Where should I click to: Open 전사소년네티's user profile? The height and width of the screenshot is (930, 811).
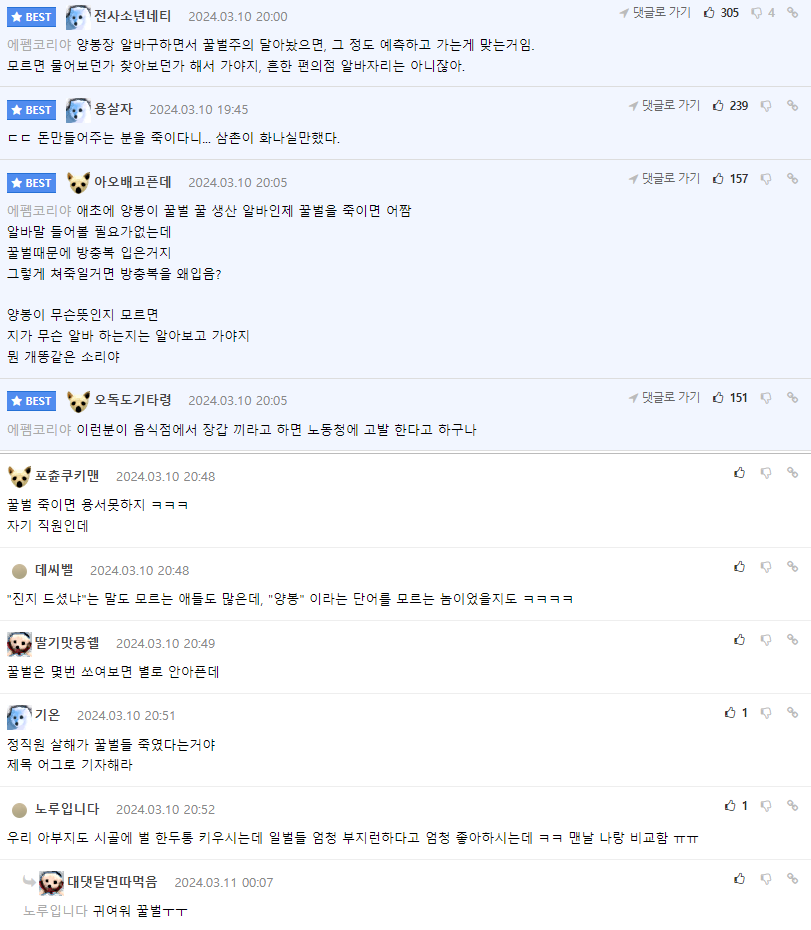(133, 17)
